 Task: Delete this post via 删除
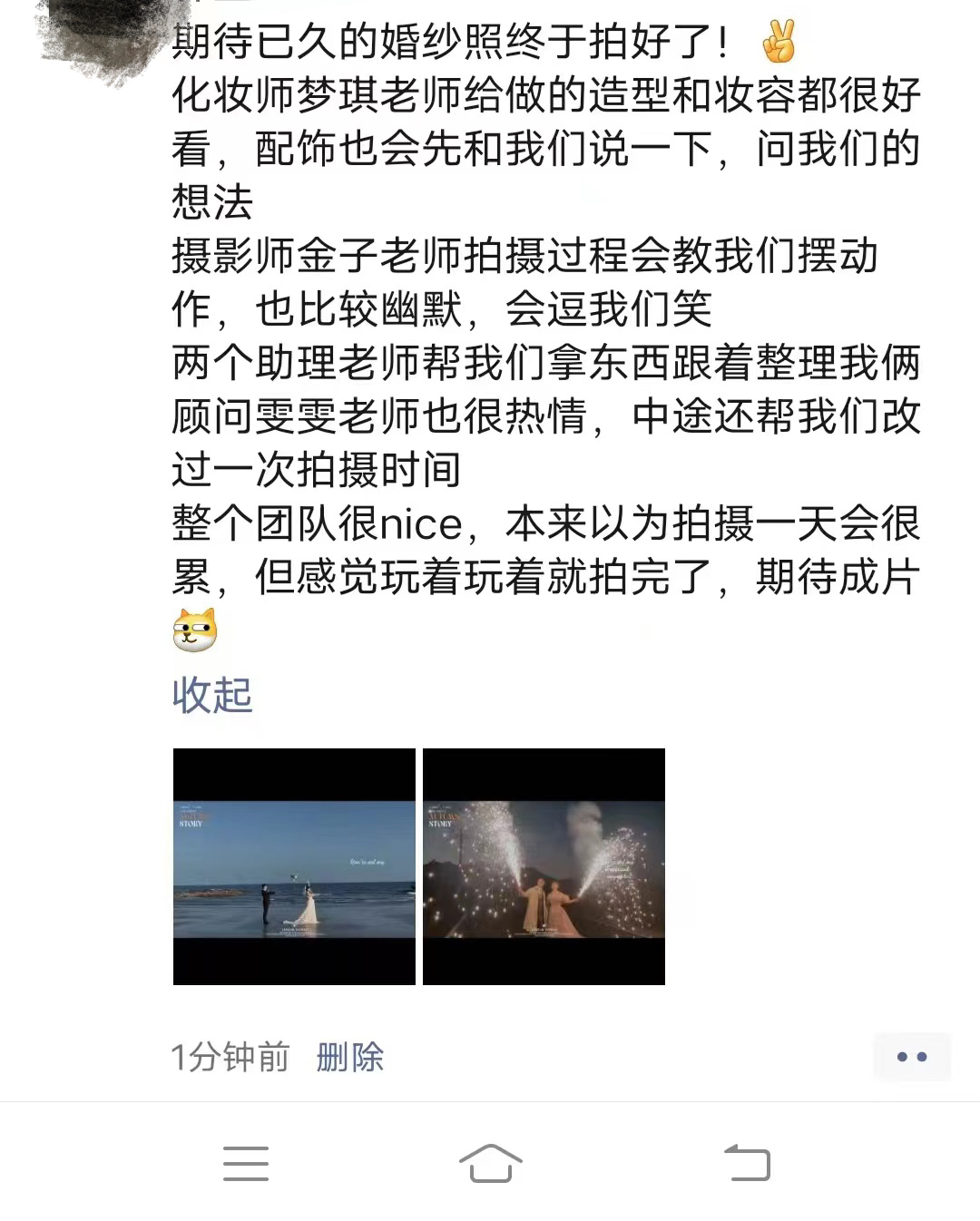tap(349, 1057)
